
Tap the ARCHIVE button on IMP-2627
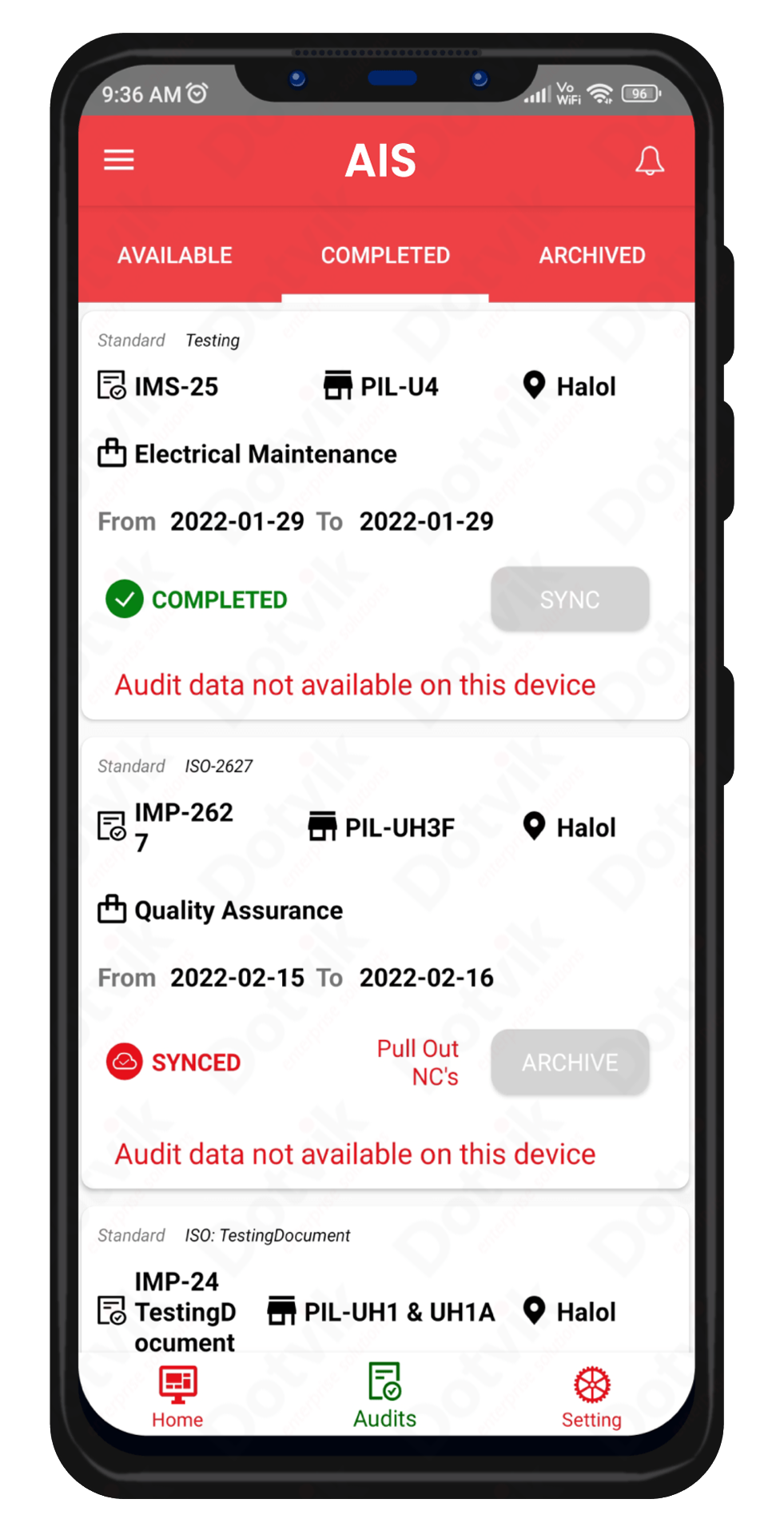570,1062
